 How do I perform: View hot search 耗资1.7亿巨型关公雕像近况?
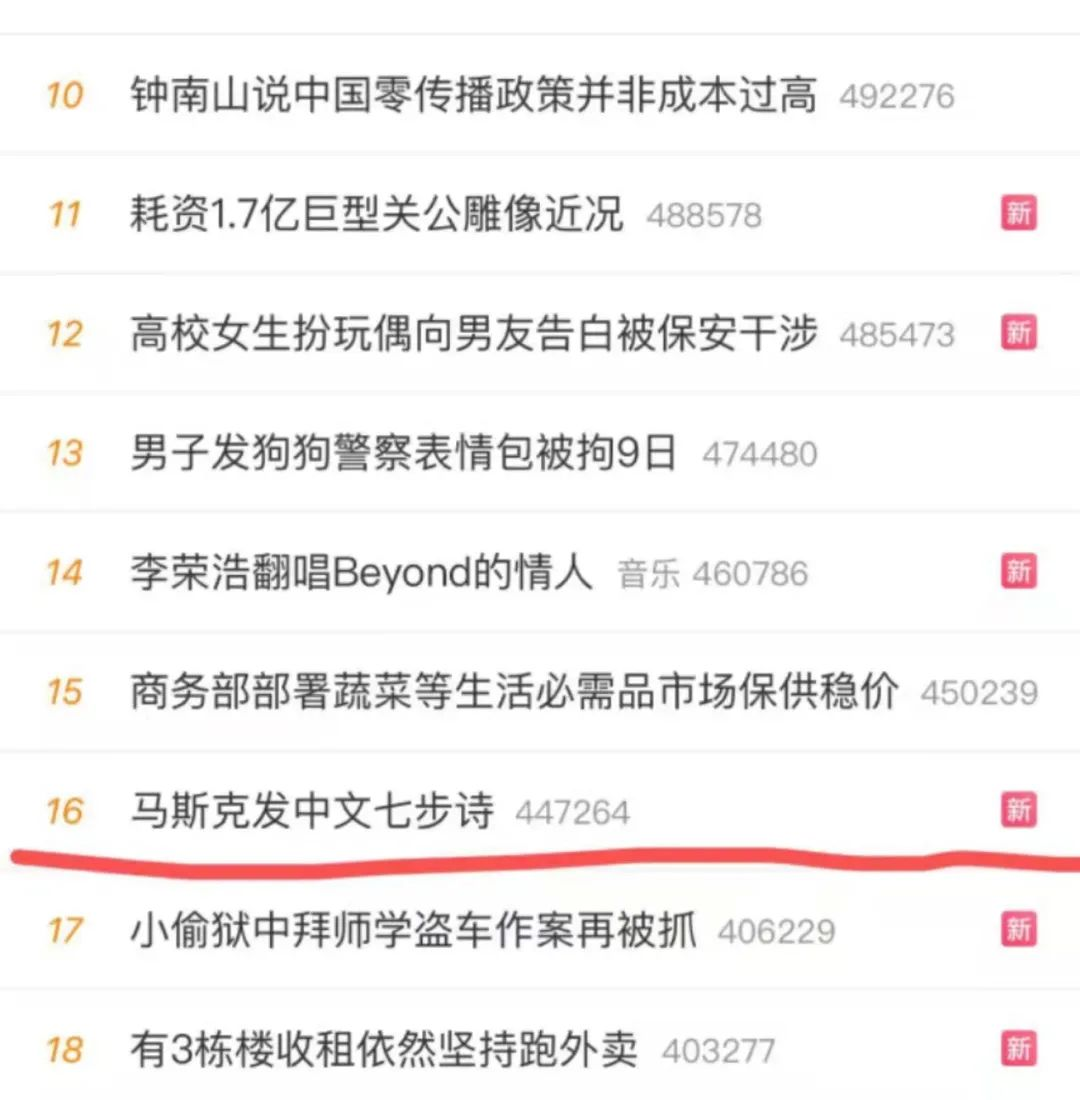(376, 214)
